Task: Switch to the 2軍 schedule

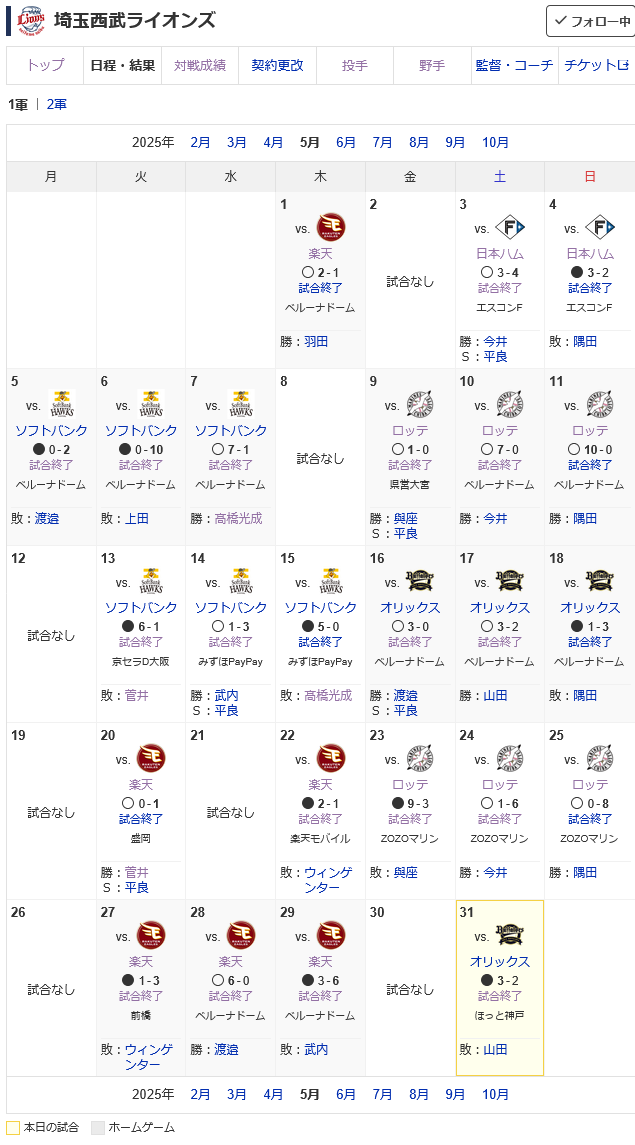Action: [57, 104]
